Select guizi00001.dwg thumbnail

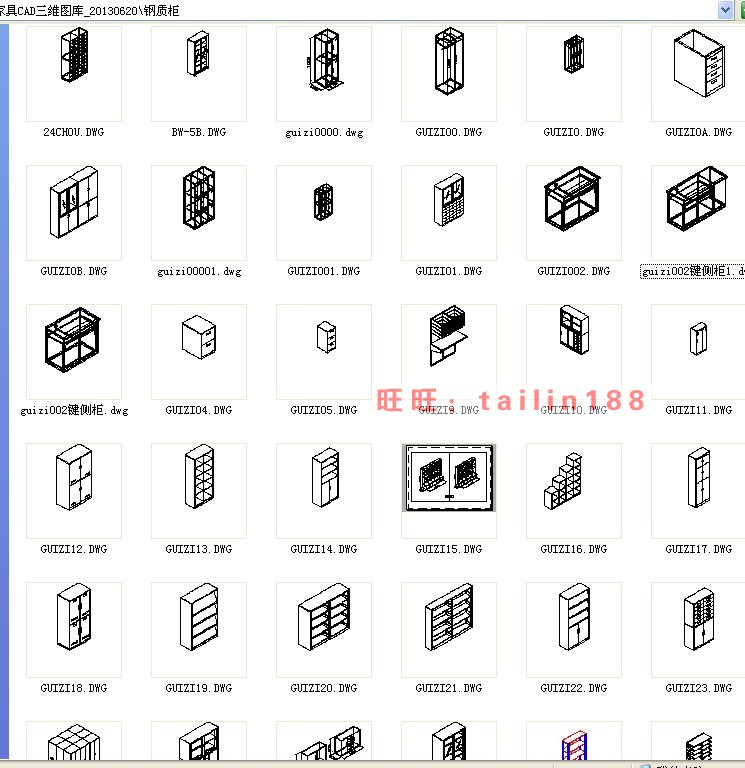point(199,212)
